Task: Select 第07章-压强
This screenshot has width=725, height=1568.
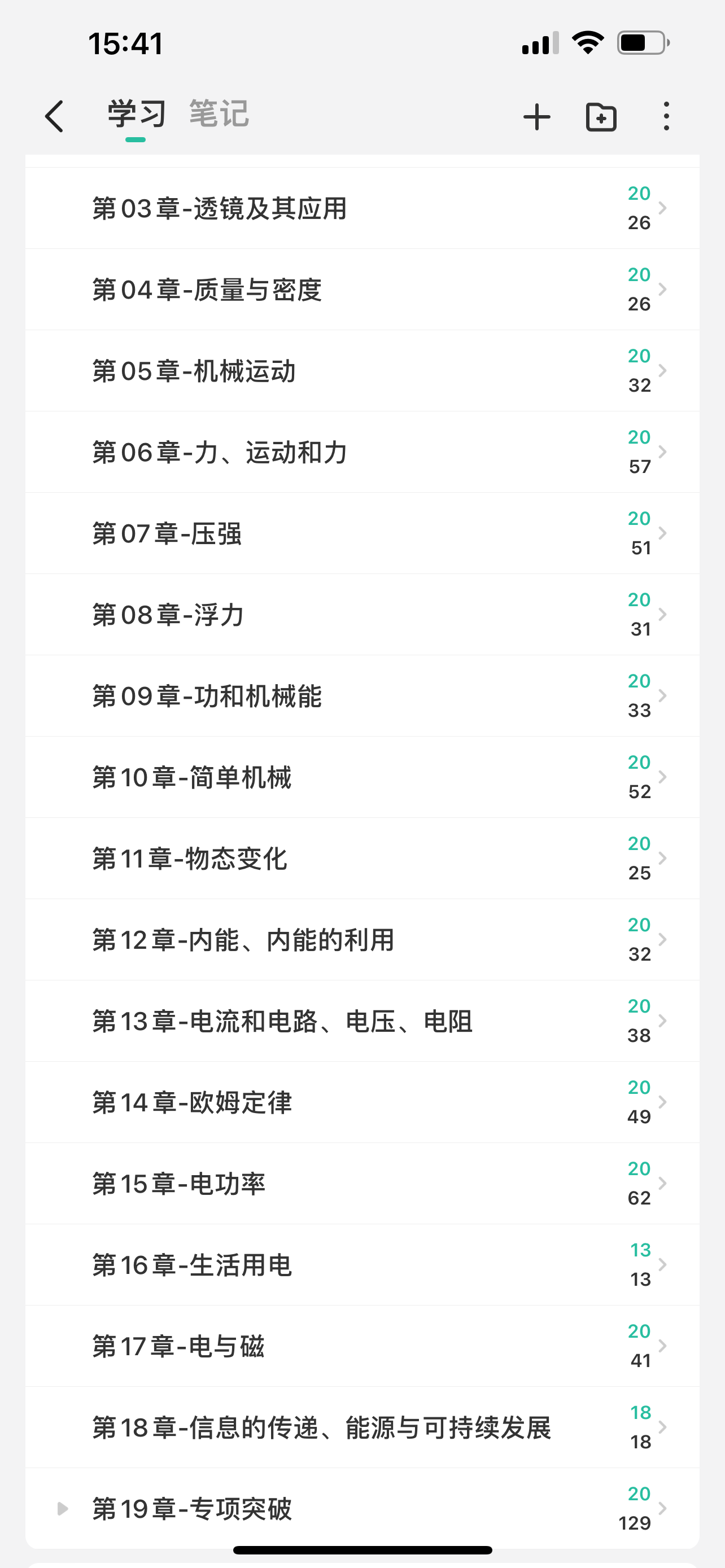Action: click(x=362, y=533)
